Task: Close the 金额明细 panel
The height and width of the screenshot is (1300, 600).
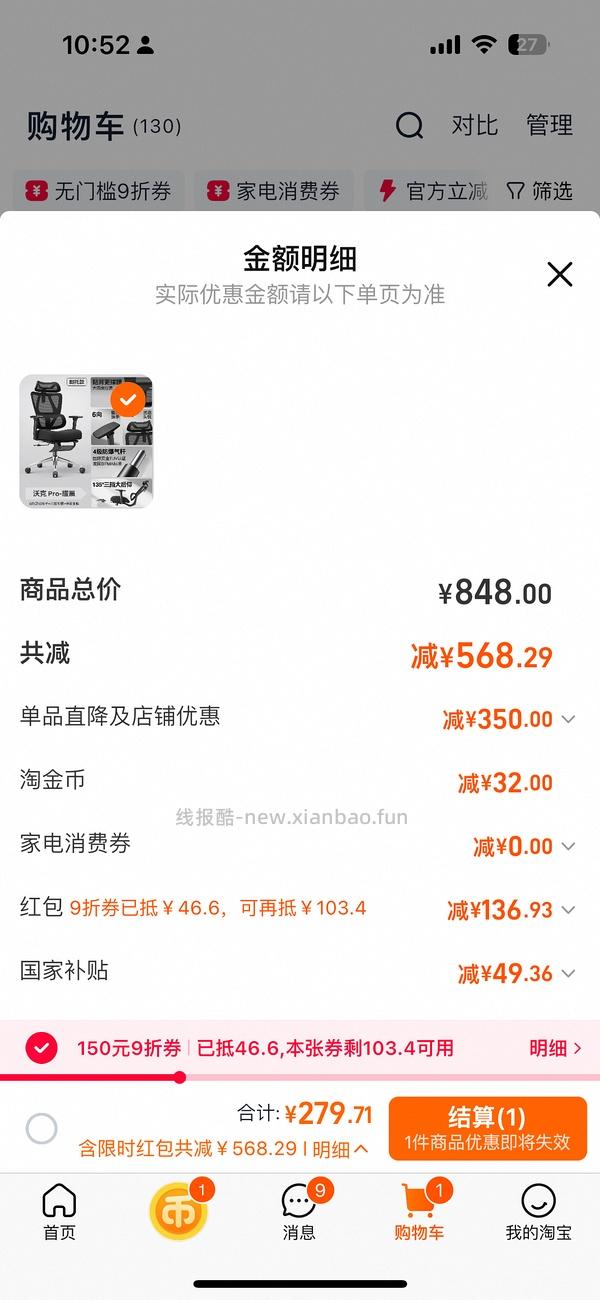Action: [x=560, y=274]
